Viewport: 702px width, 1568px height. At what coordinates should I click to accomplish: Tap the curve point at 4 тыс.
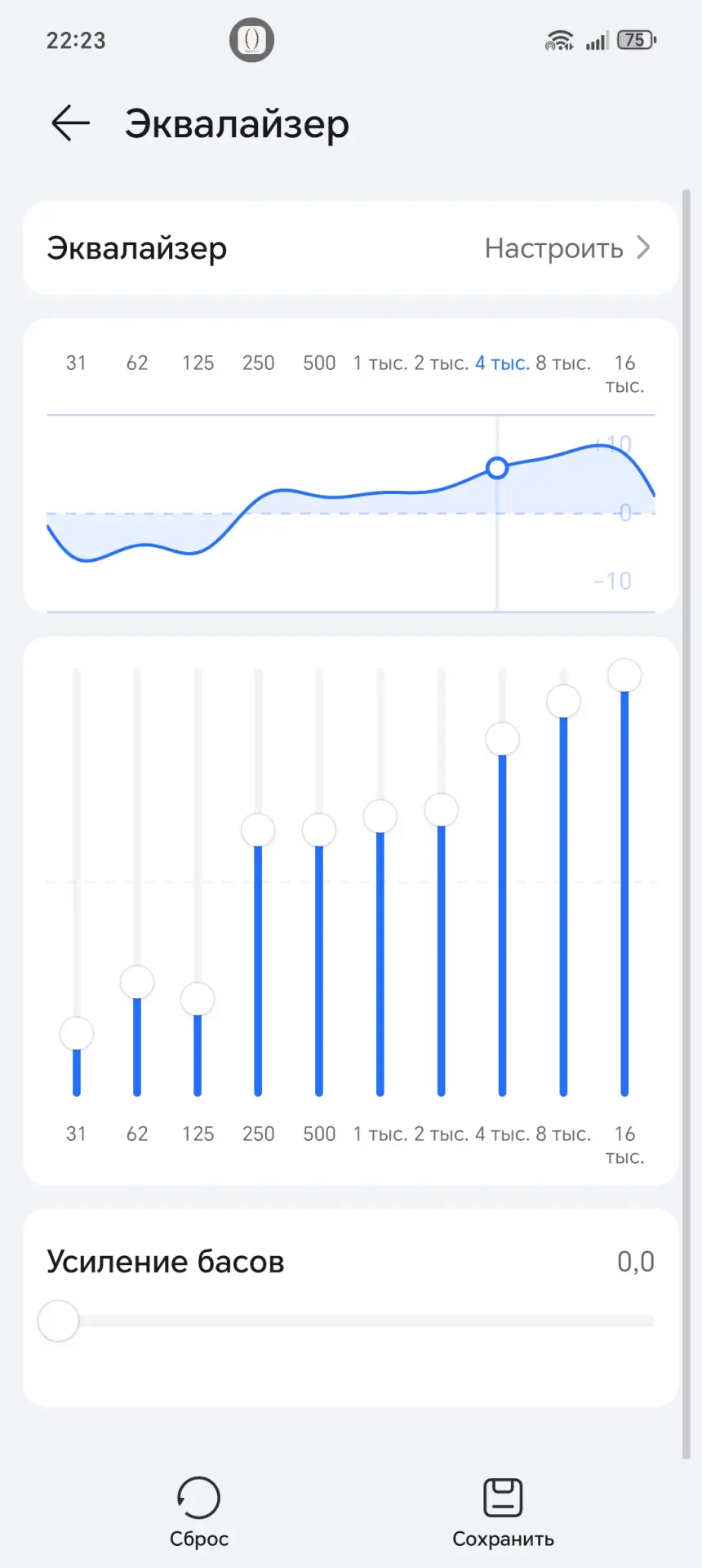point(497,468)
